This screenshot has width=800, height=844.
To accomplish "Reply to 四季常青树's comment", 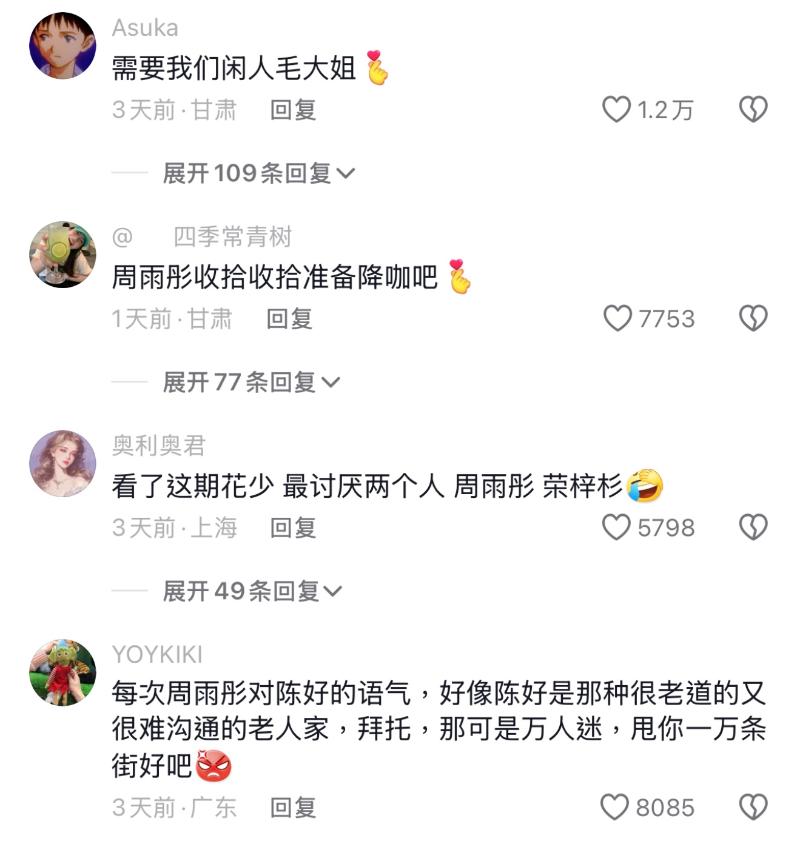I will pyautogui.click(x=289, y=319).
